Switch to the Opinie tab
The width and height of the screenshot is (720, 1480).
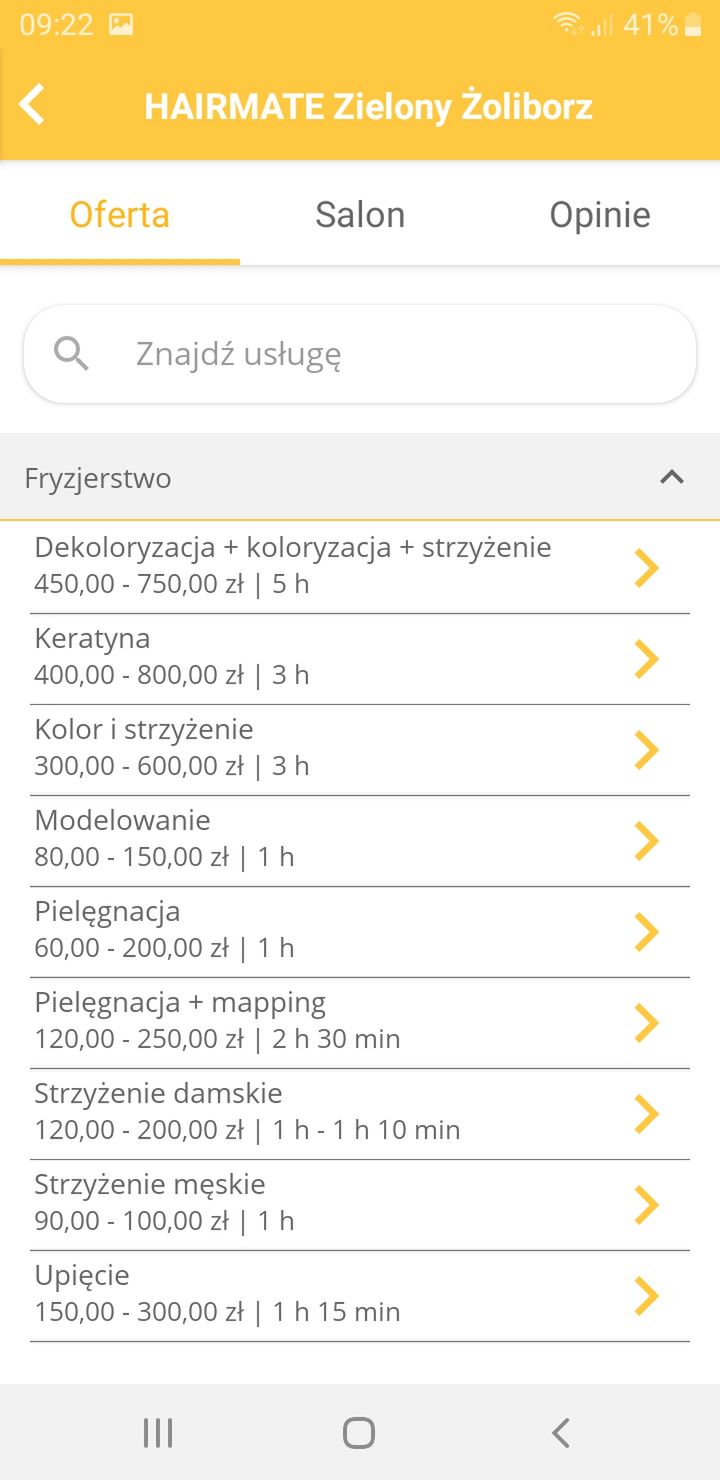(600, 215)
